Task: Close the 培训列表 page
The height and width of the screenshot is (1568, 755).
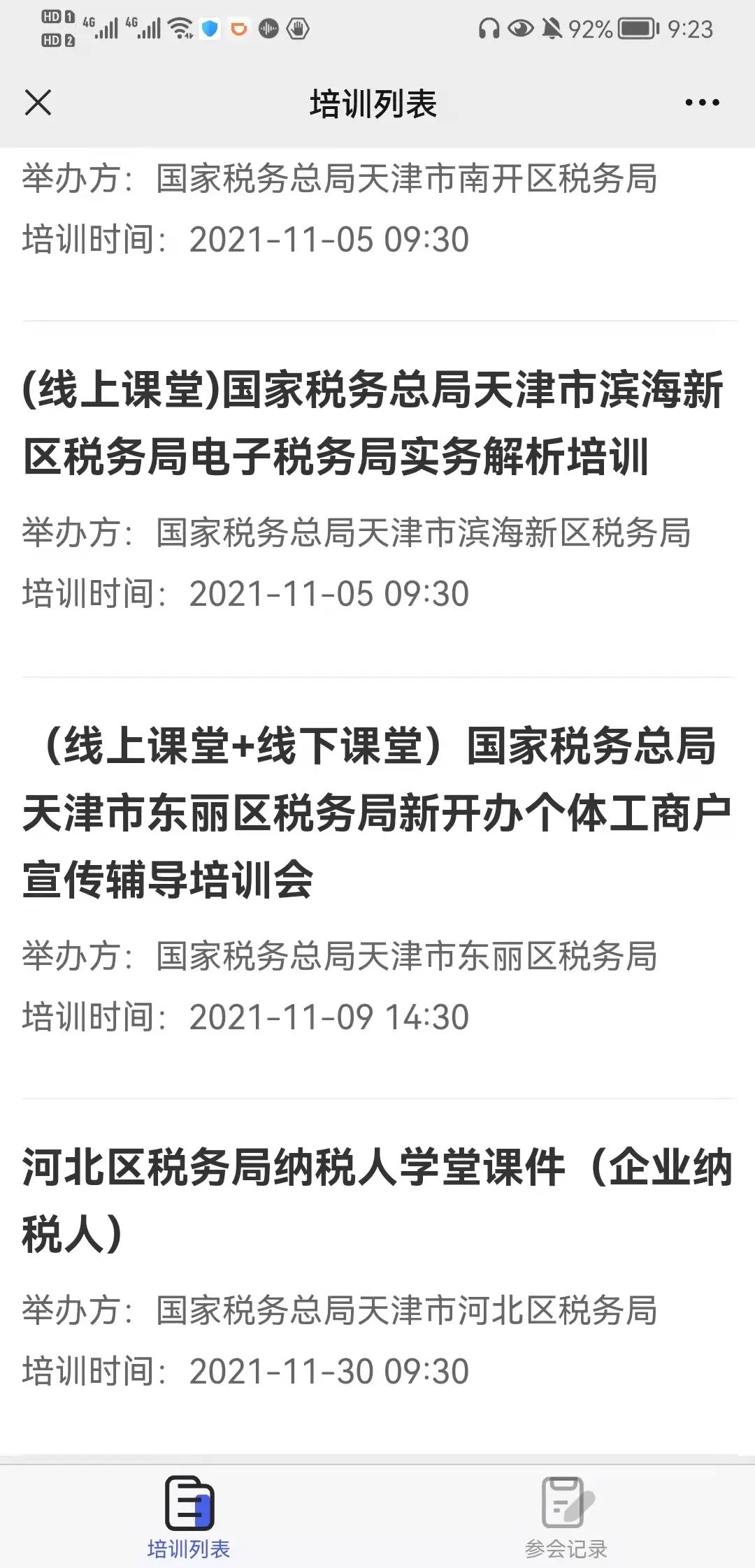Action: coord(38,103)
